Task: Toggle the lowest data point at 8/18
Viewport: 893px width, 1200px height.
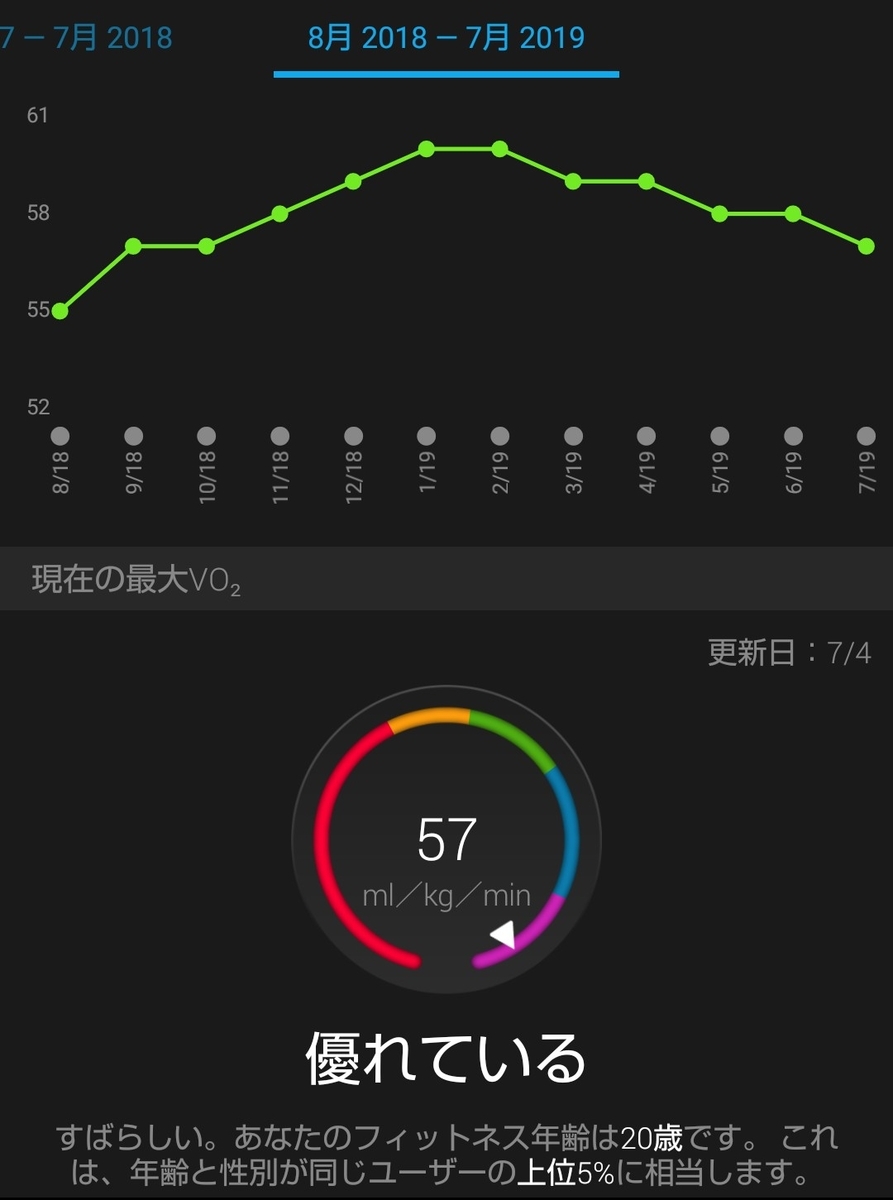Action: point(60,310)
